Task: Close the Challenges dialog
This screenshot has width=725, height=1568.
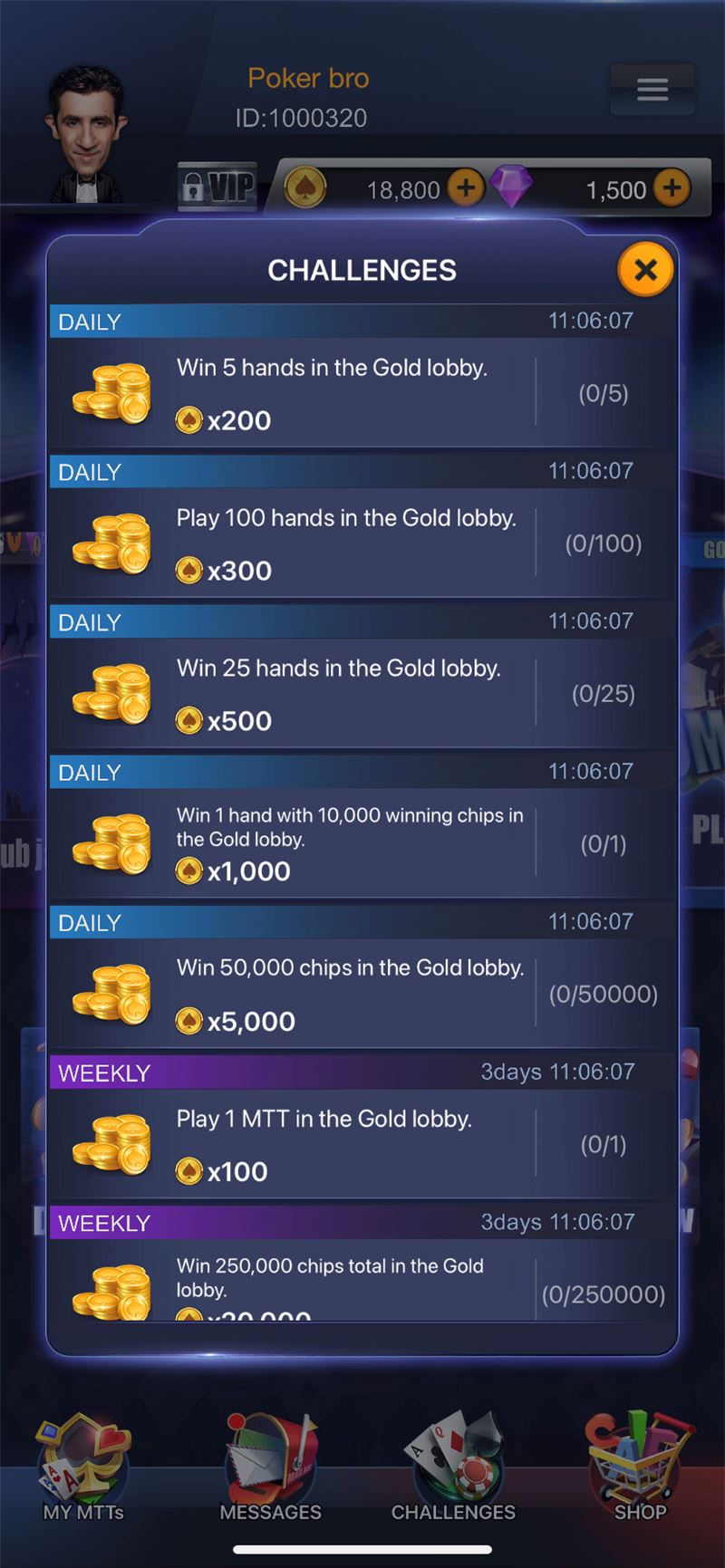Action: (x=645, y=269)
